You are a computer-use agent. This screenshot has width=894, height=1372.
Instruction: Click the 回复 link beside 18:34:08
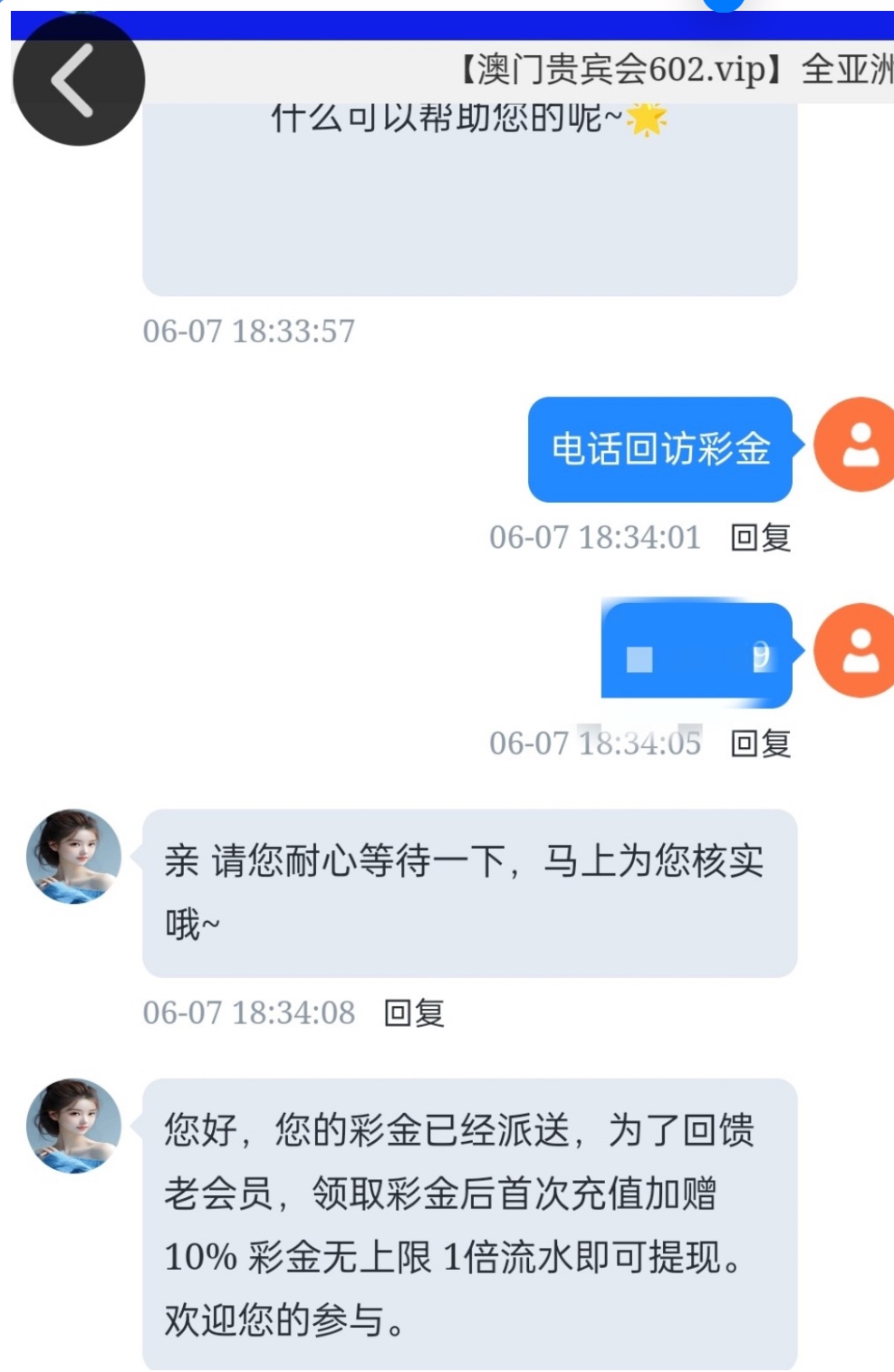415,1013
